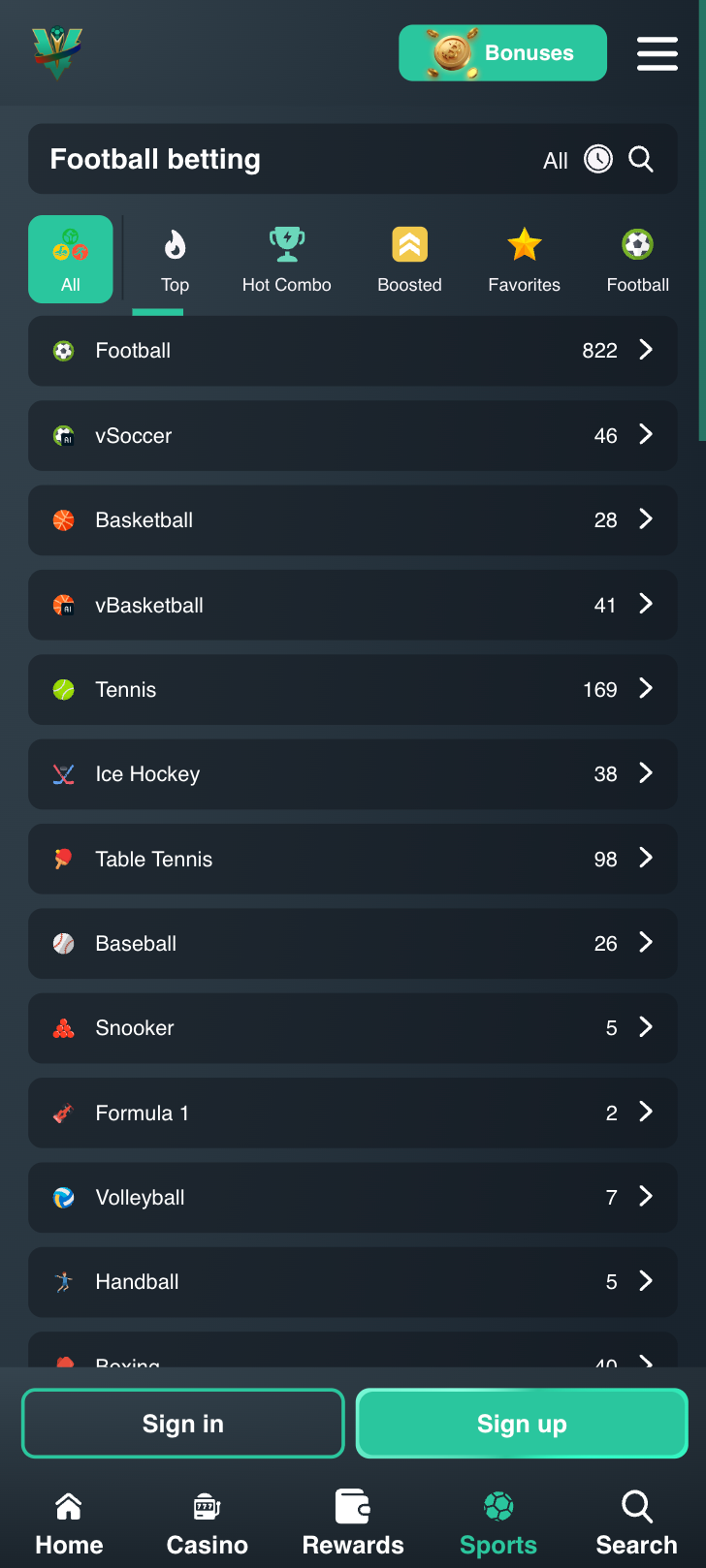Open the Snooker row
706x1568 pixels.
[x=353, y=1028]
